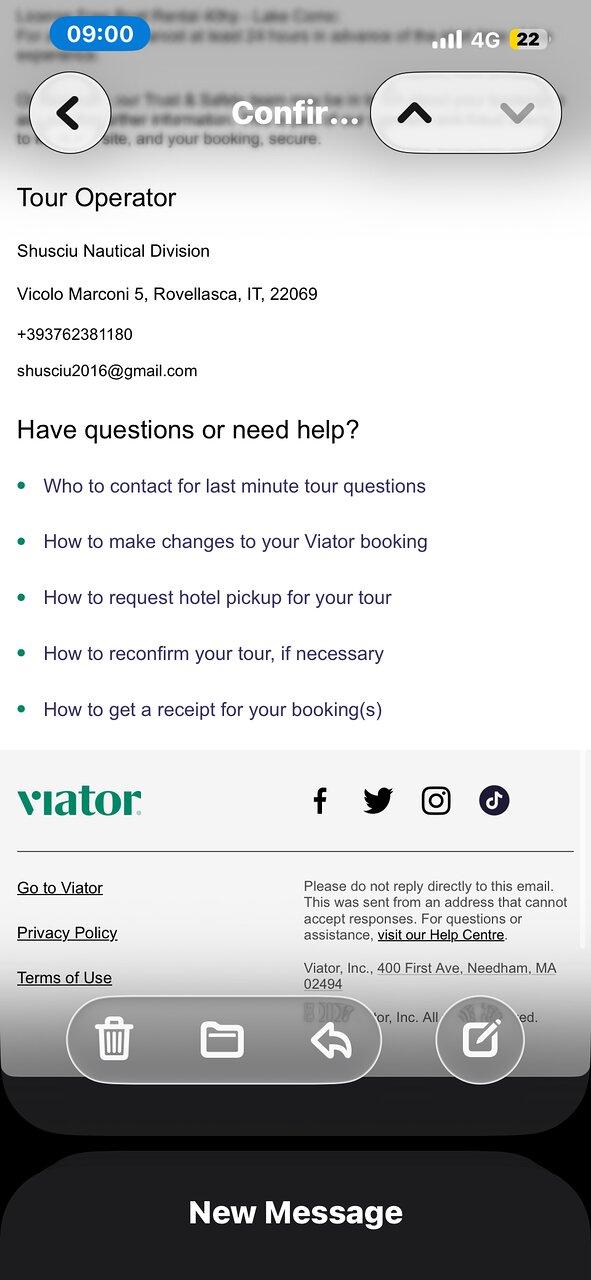Open how to reconfirm your tour link
591x1280 pixels.
click(x=213, y=654)
